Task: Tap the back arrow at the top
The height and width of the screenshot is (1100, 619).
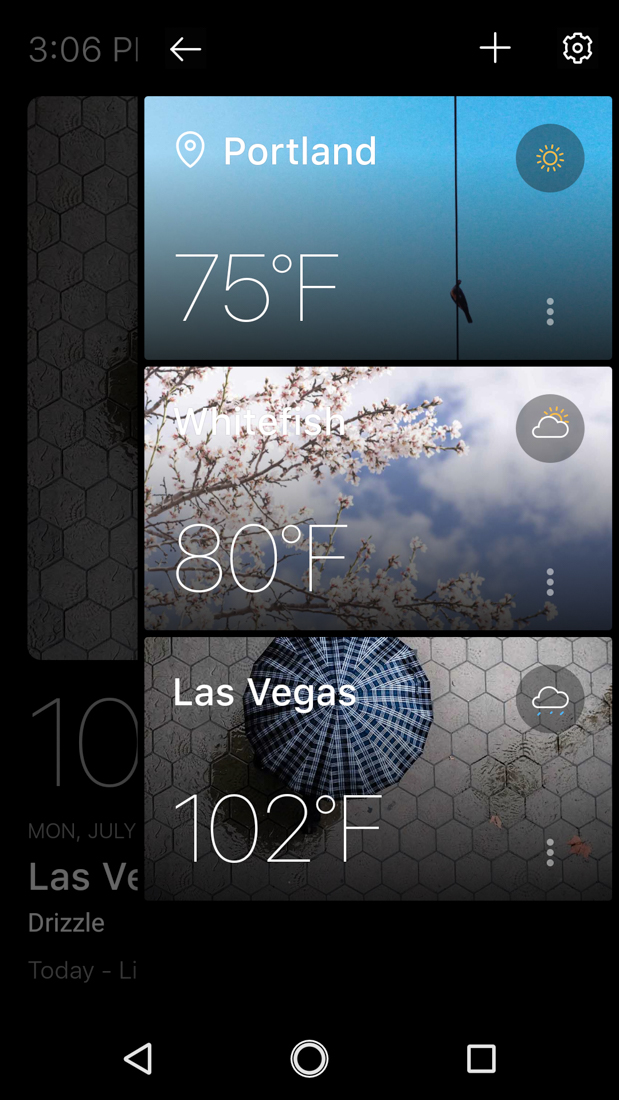Action: tap(185, 49)
